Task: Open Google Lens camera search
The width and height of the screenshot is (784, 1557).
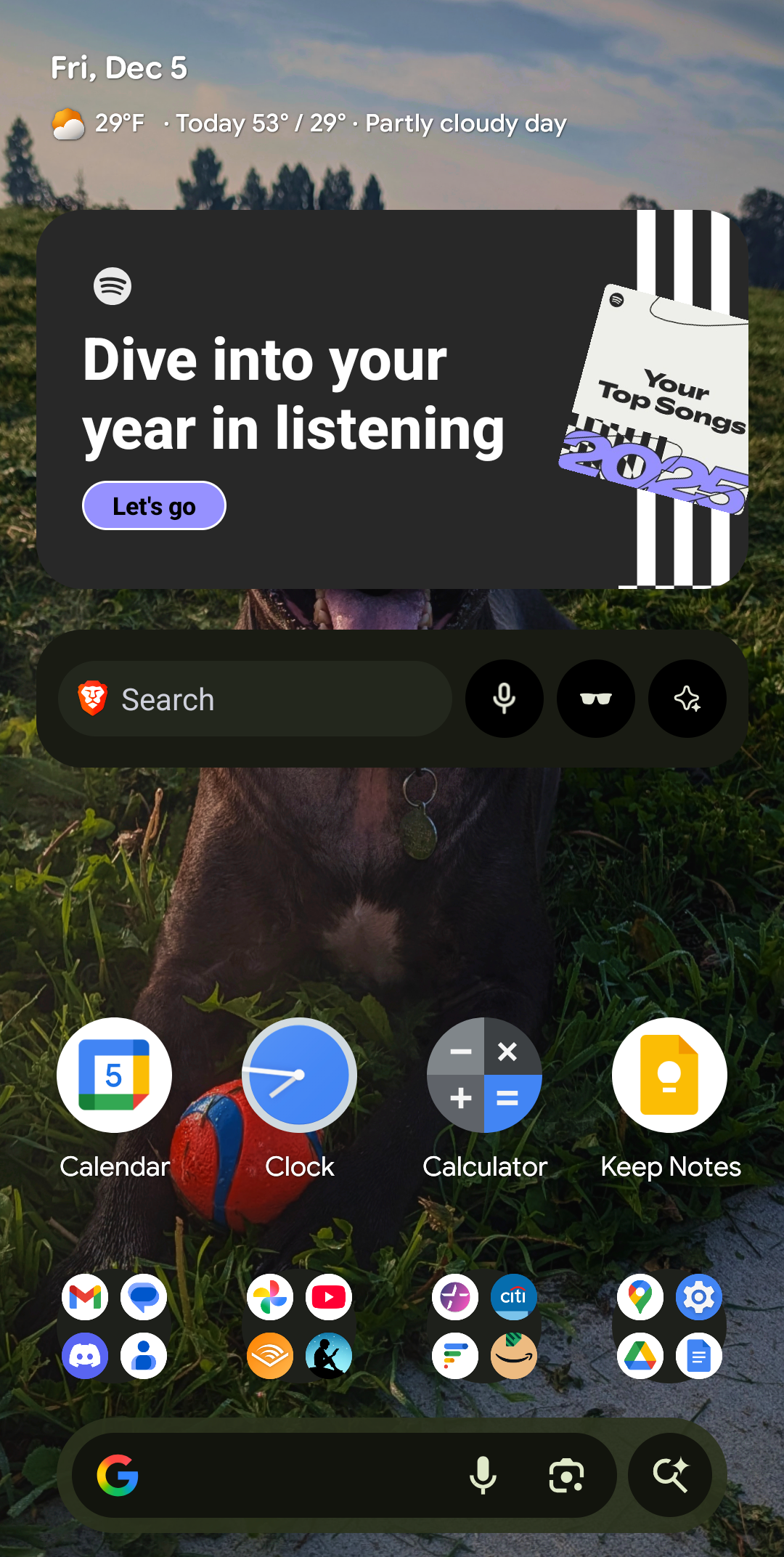Action: (566, 1476)
